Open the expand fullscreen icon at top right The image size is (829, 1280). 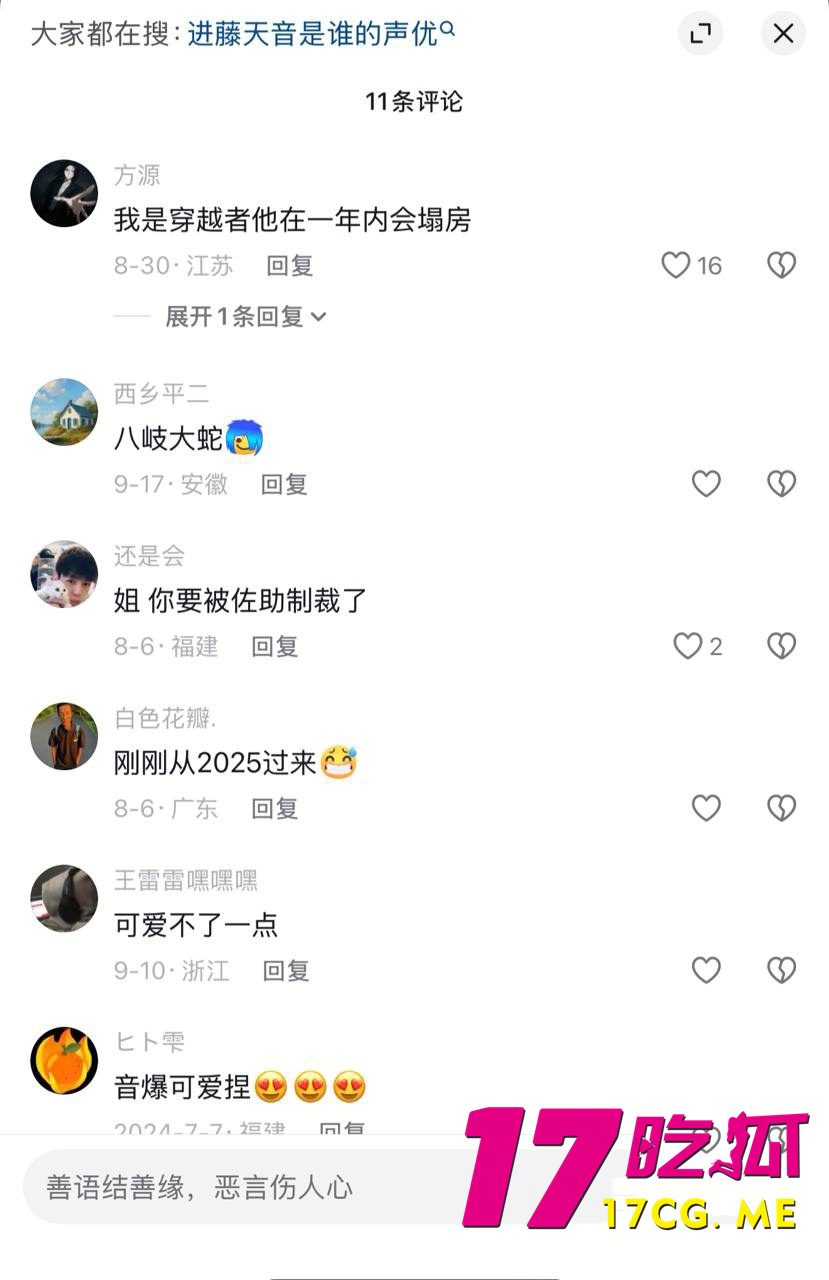point(700,33)
